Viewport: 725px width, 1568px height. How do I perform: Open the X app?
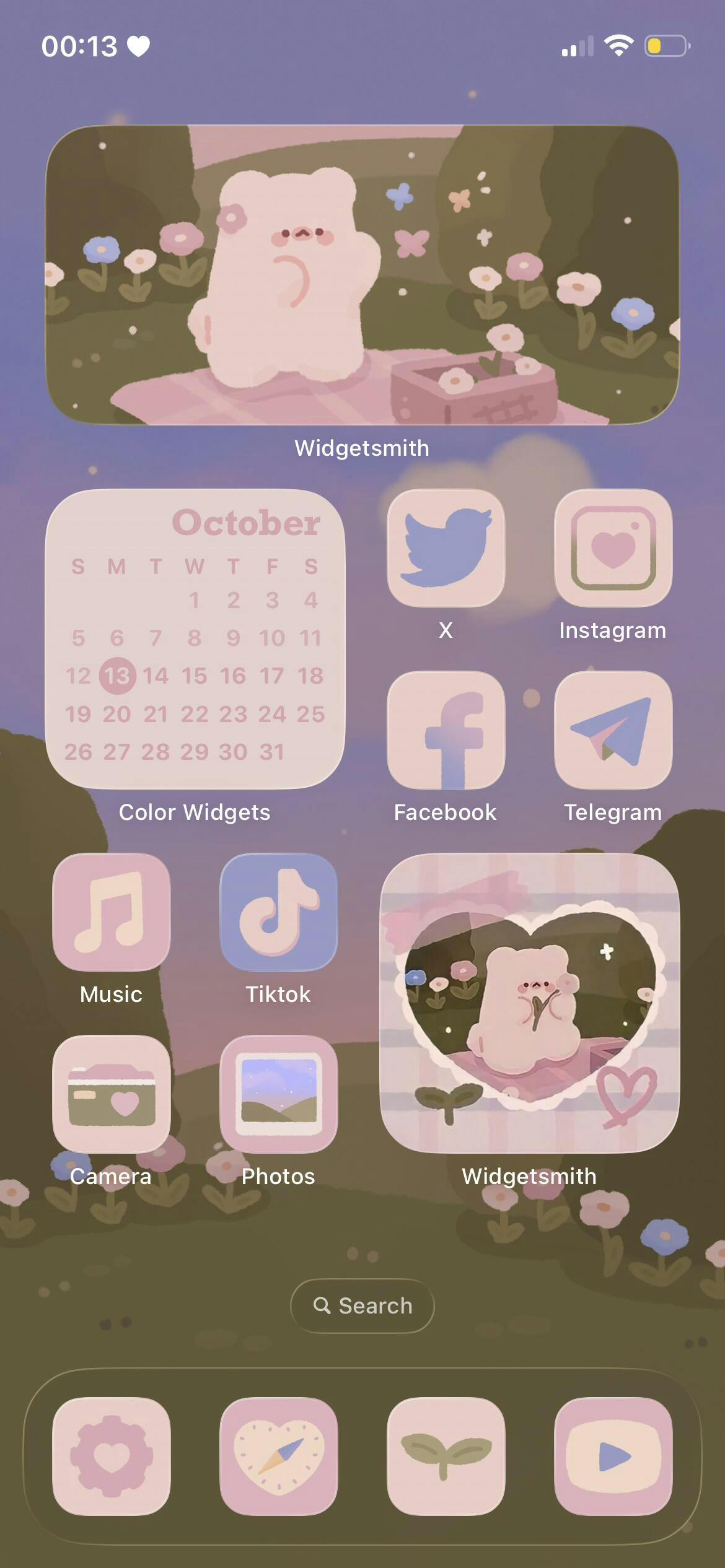click(x=446, y=547)
